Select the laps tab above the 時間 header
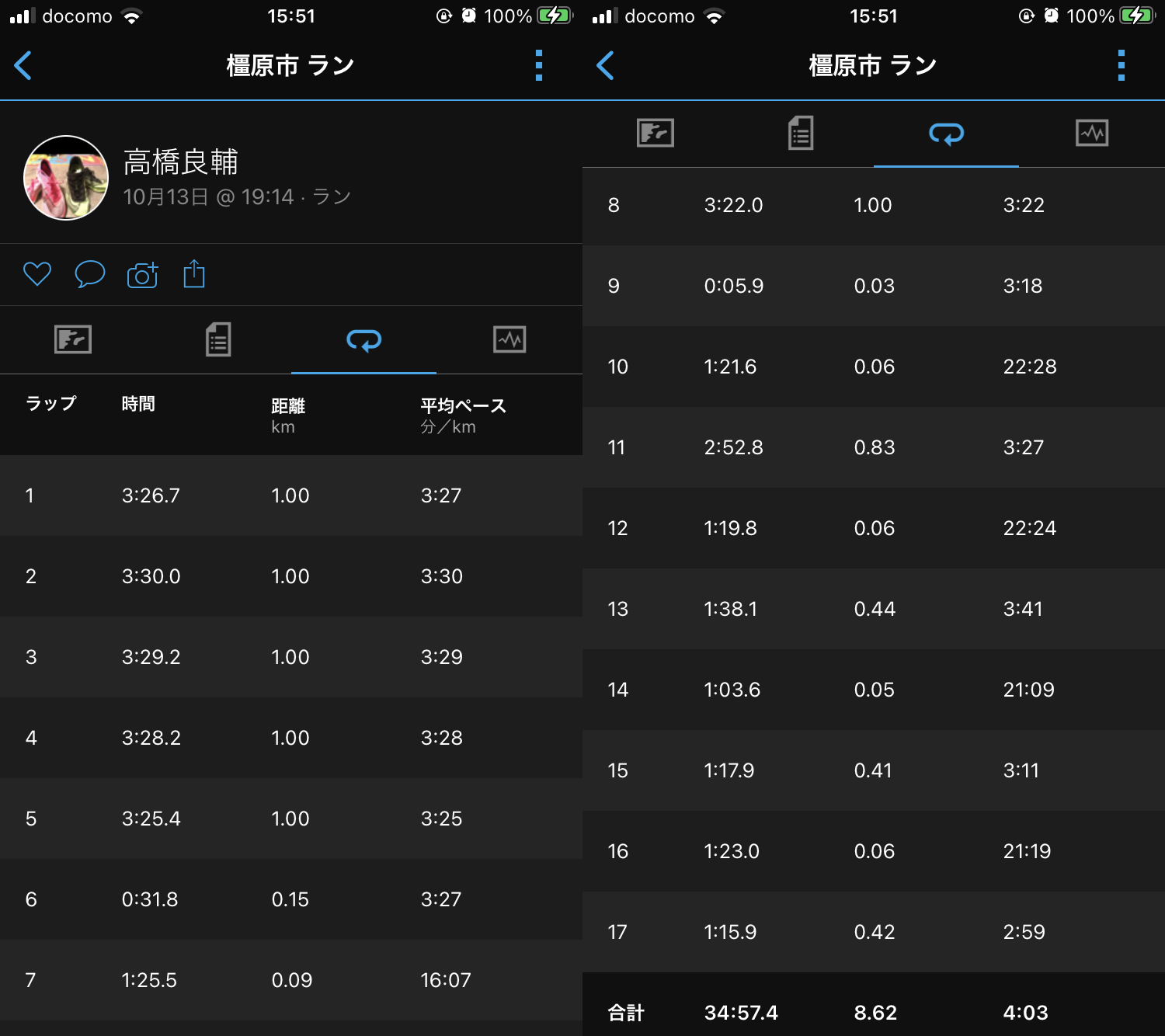Viewport: 1165px width, 1036px height. 363,339
